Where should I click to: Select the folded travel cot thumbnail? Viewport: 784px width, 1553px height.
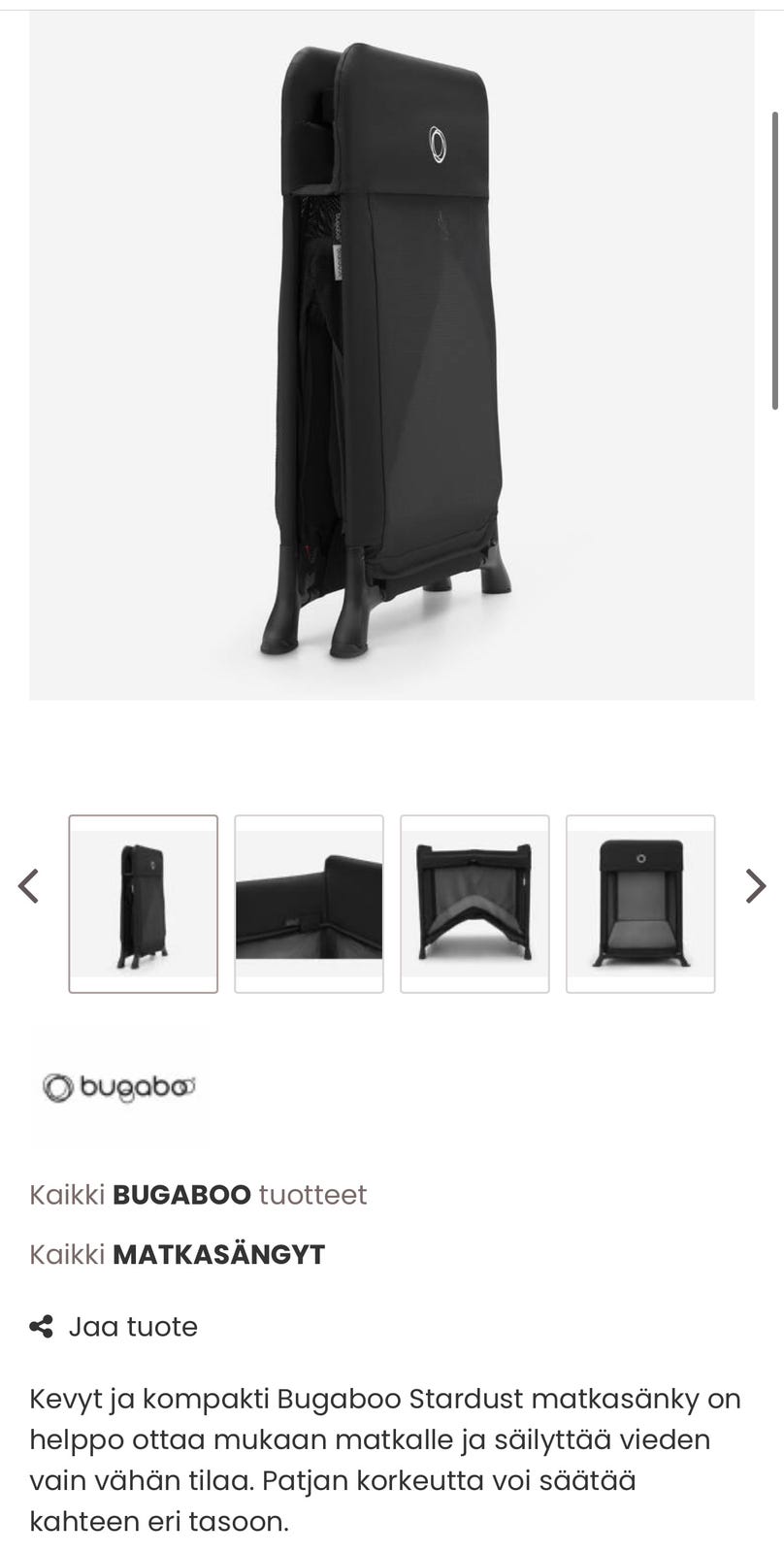click(x=144, y=904)
